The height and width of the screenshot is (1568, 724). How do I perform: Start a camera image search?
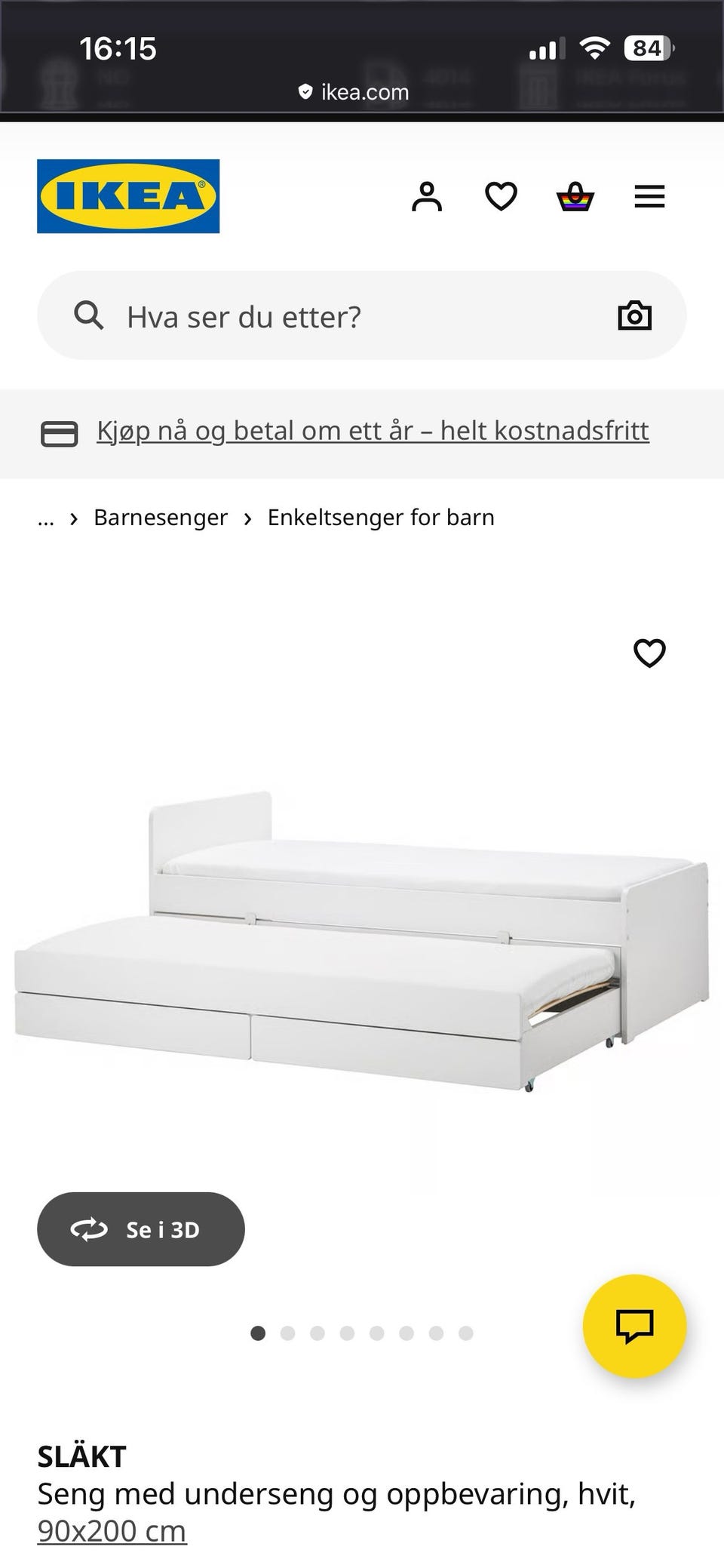[635, 315]
